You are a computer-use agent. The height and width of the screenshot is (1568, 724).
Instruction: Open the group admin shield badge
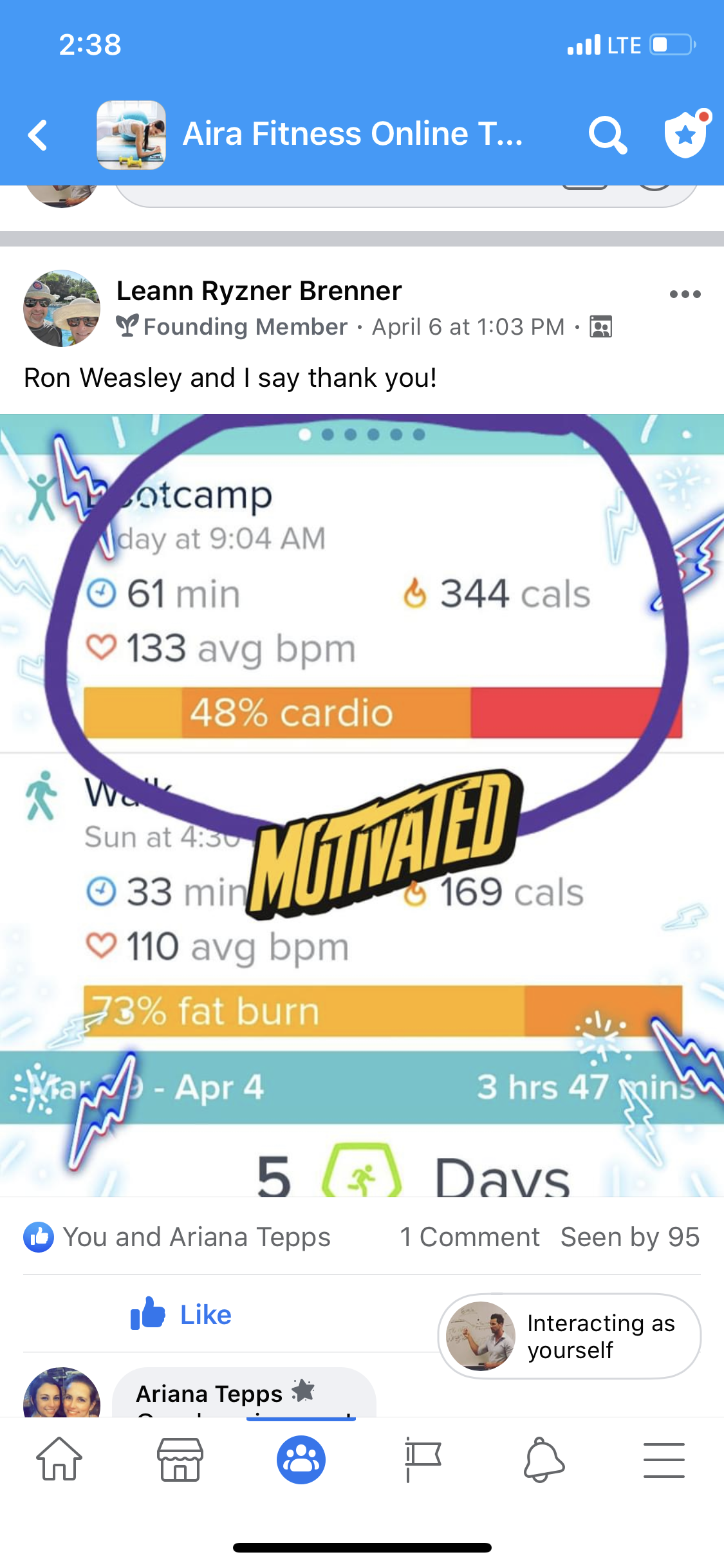(685, 135)
